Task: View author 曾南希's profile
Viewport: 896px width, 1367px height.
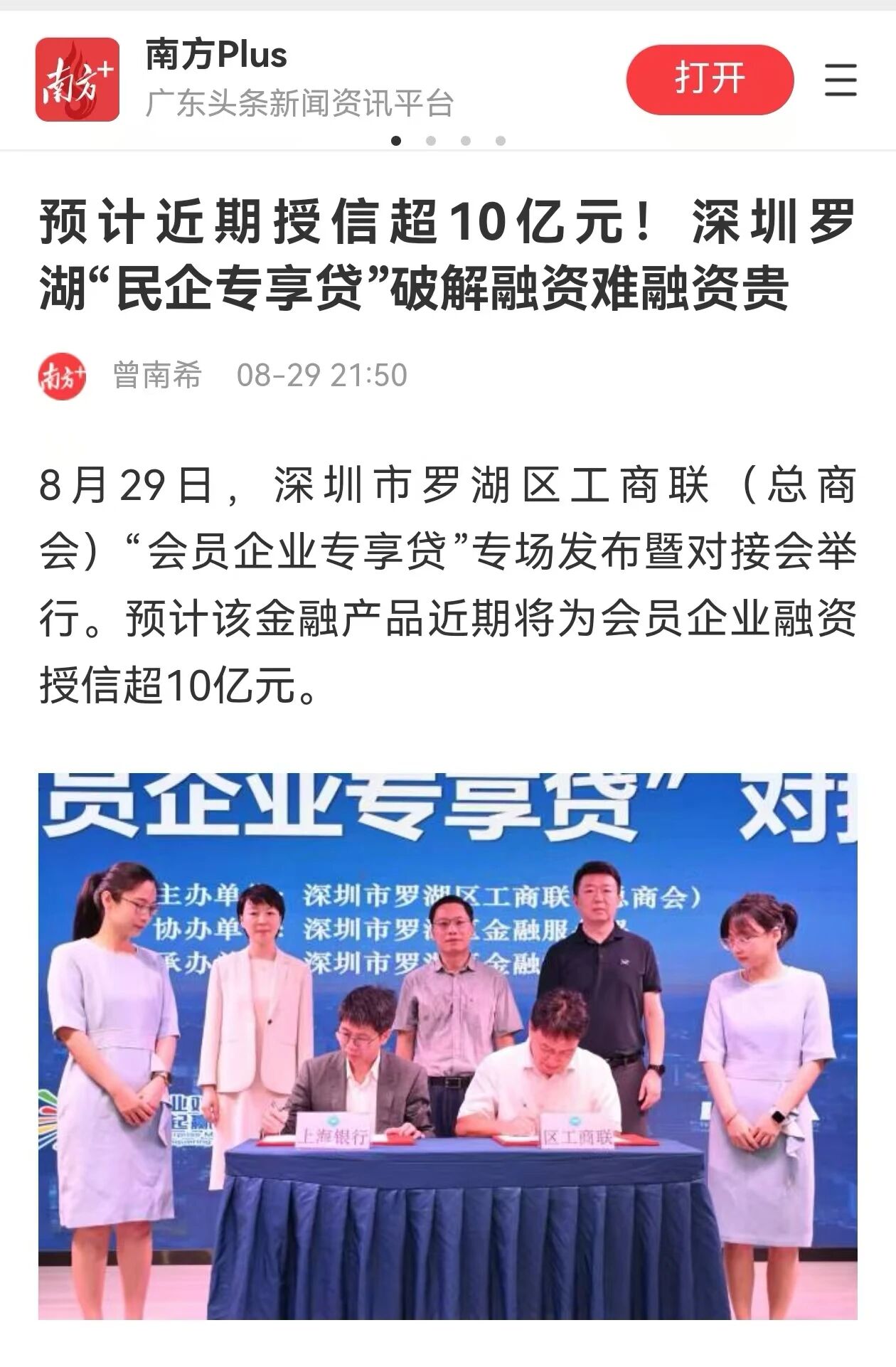Action: pos(157,375)
